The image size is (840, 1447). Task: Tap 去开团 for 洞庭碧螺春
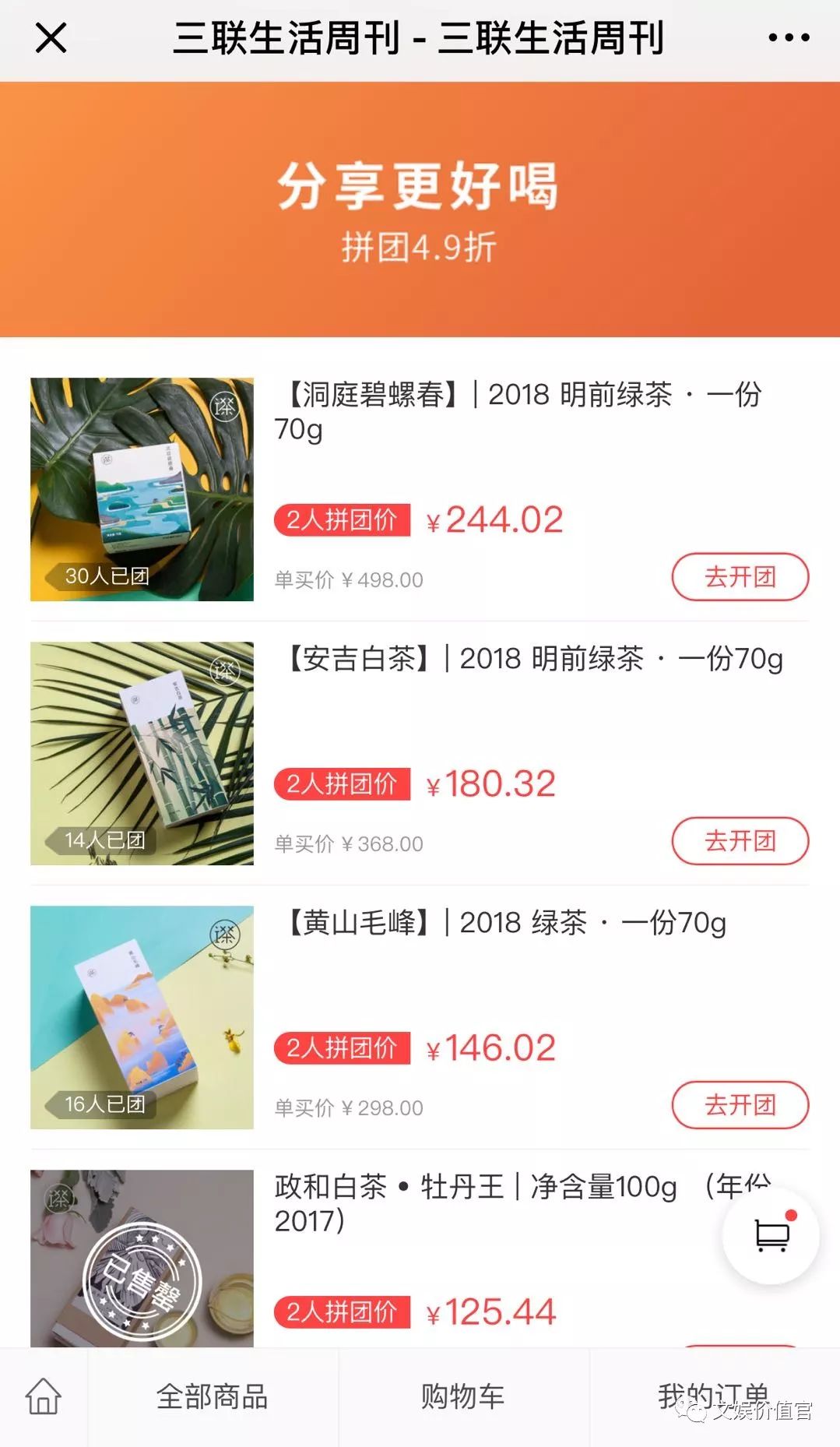tap(740, 577)
